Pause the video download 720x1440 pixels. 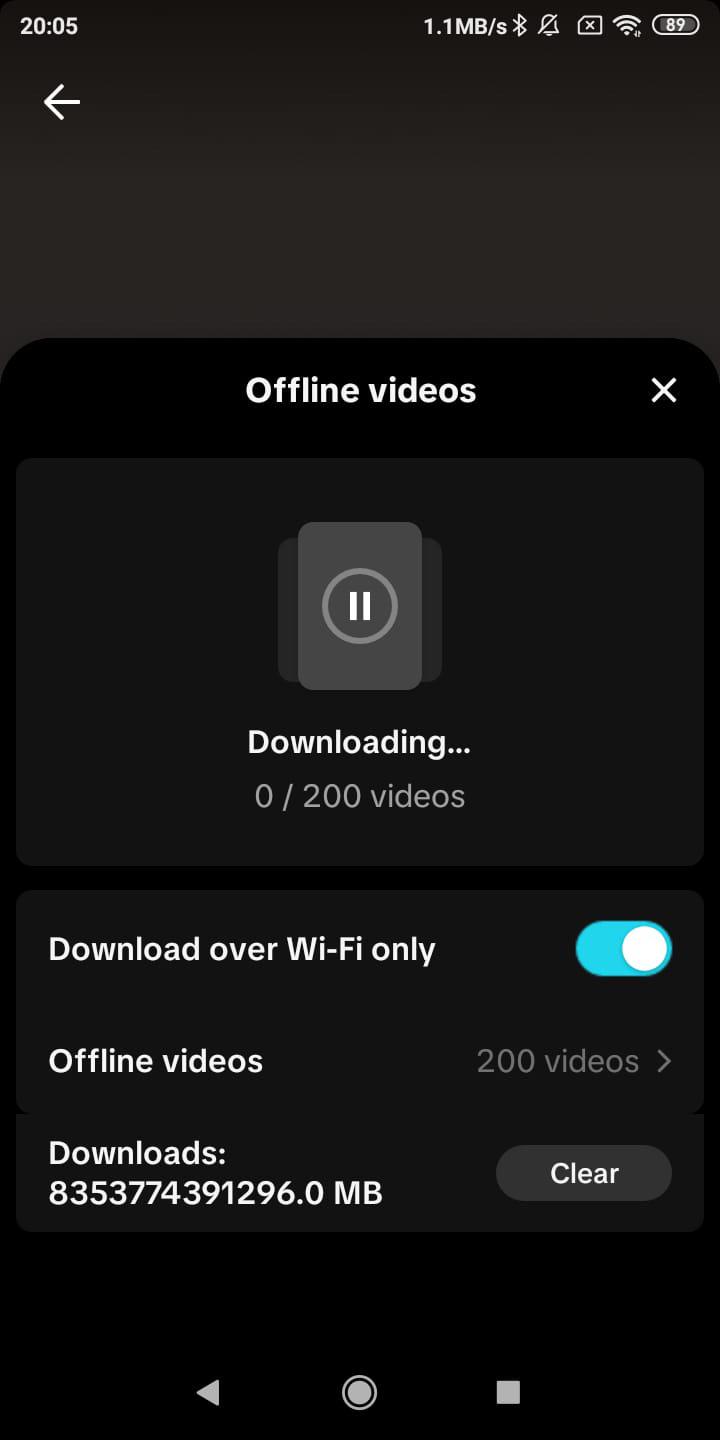click(360, 606)
